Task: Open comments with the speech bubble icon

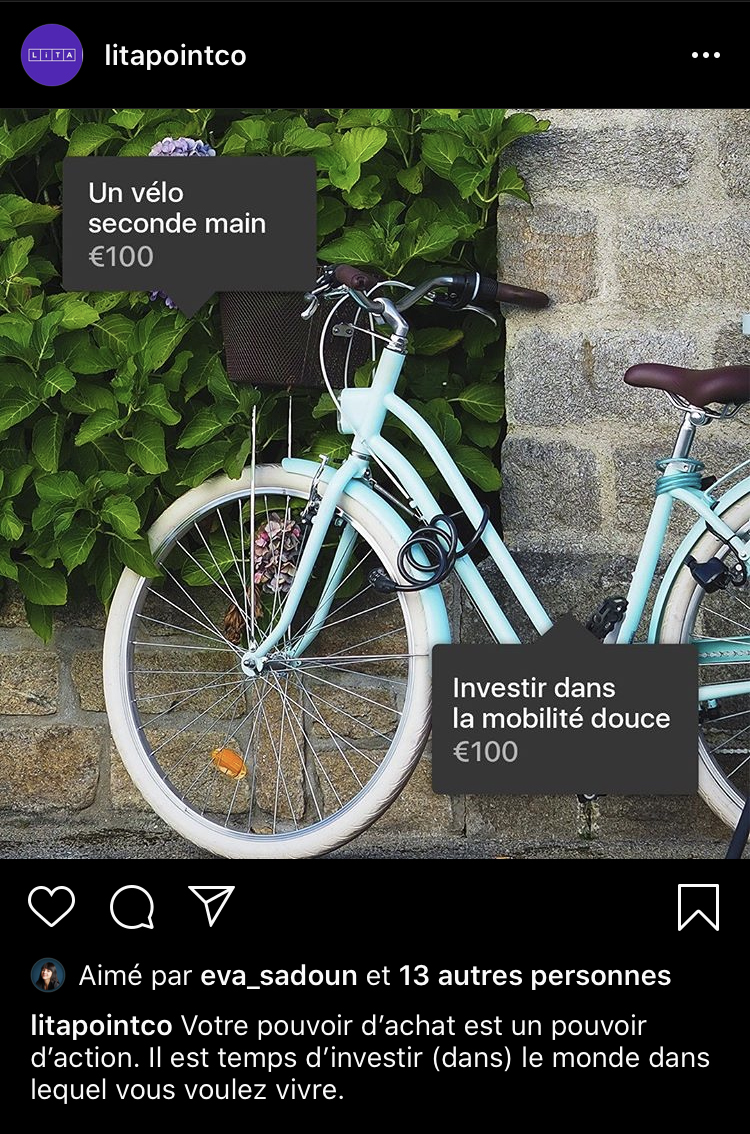Action: [x=132, y=907]
